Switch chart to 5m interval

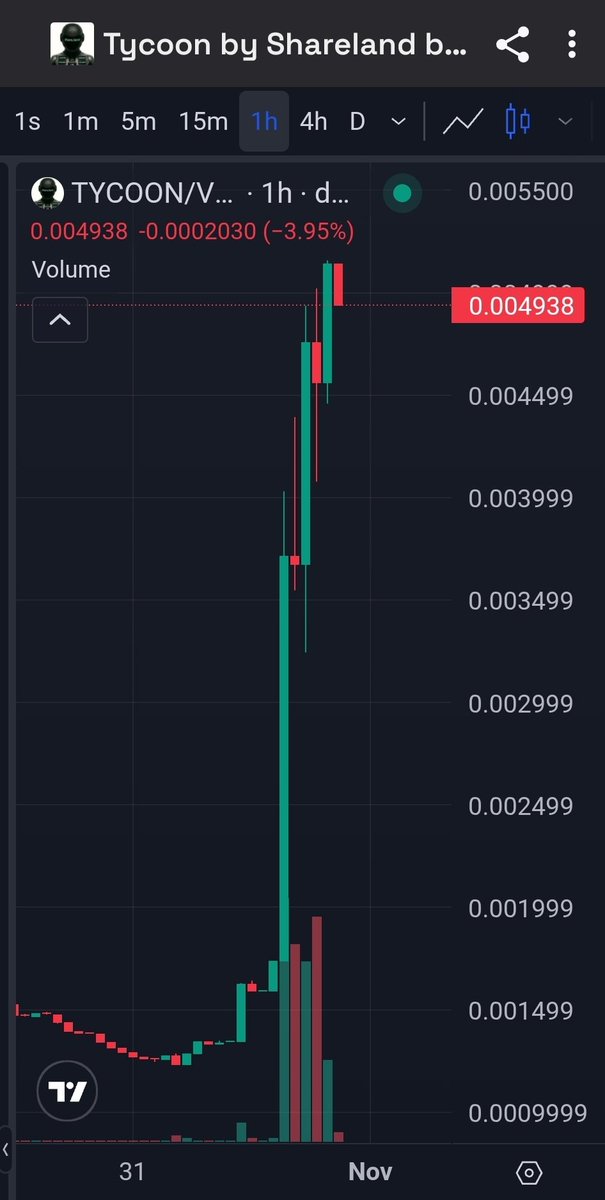point(139,122)
